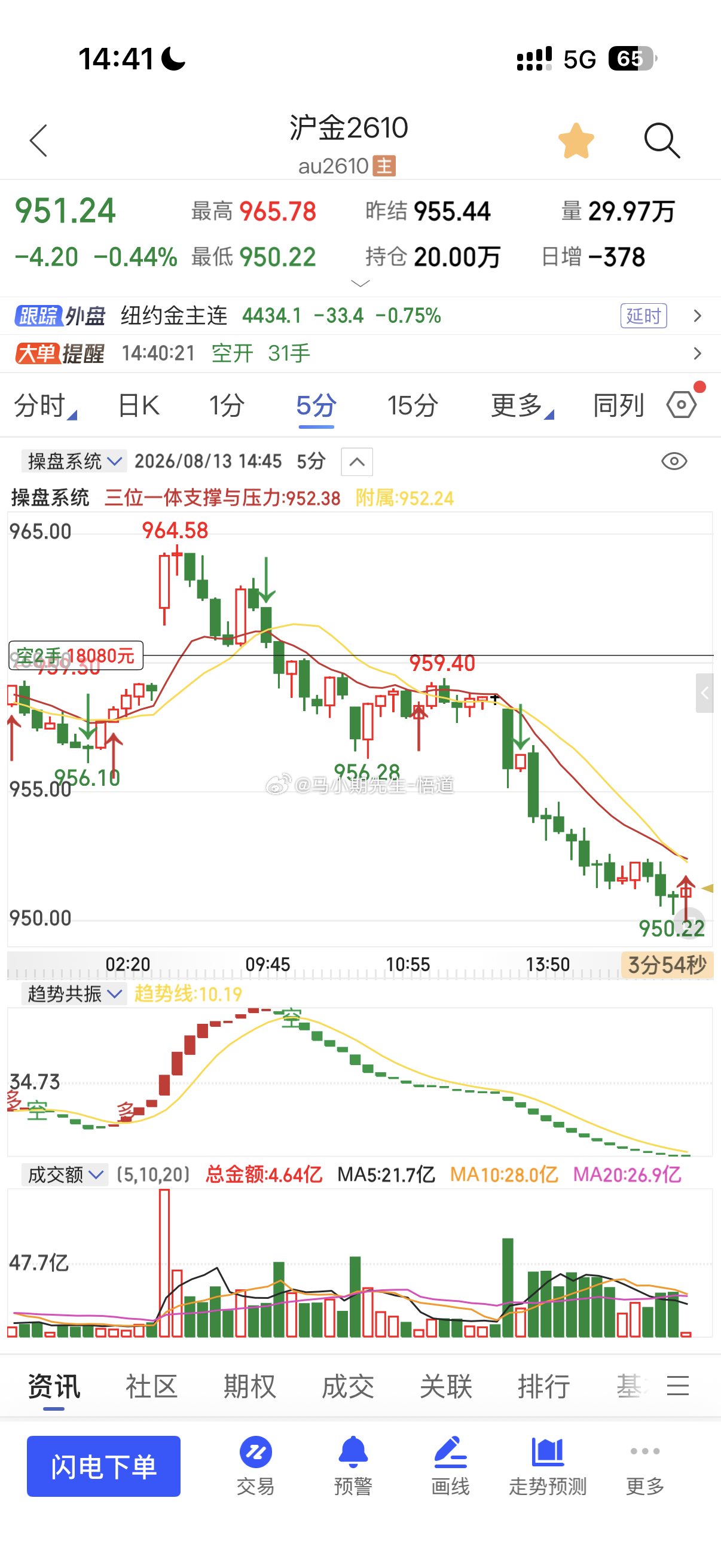Image resolution: width=721 pixels, height=1568 pixels.
Task: Open the 趋势共振 indicator dropdown
Action: click(x=74, y=994)
